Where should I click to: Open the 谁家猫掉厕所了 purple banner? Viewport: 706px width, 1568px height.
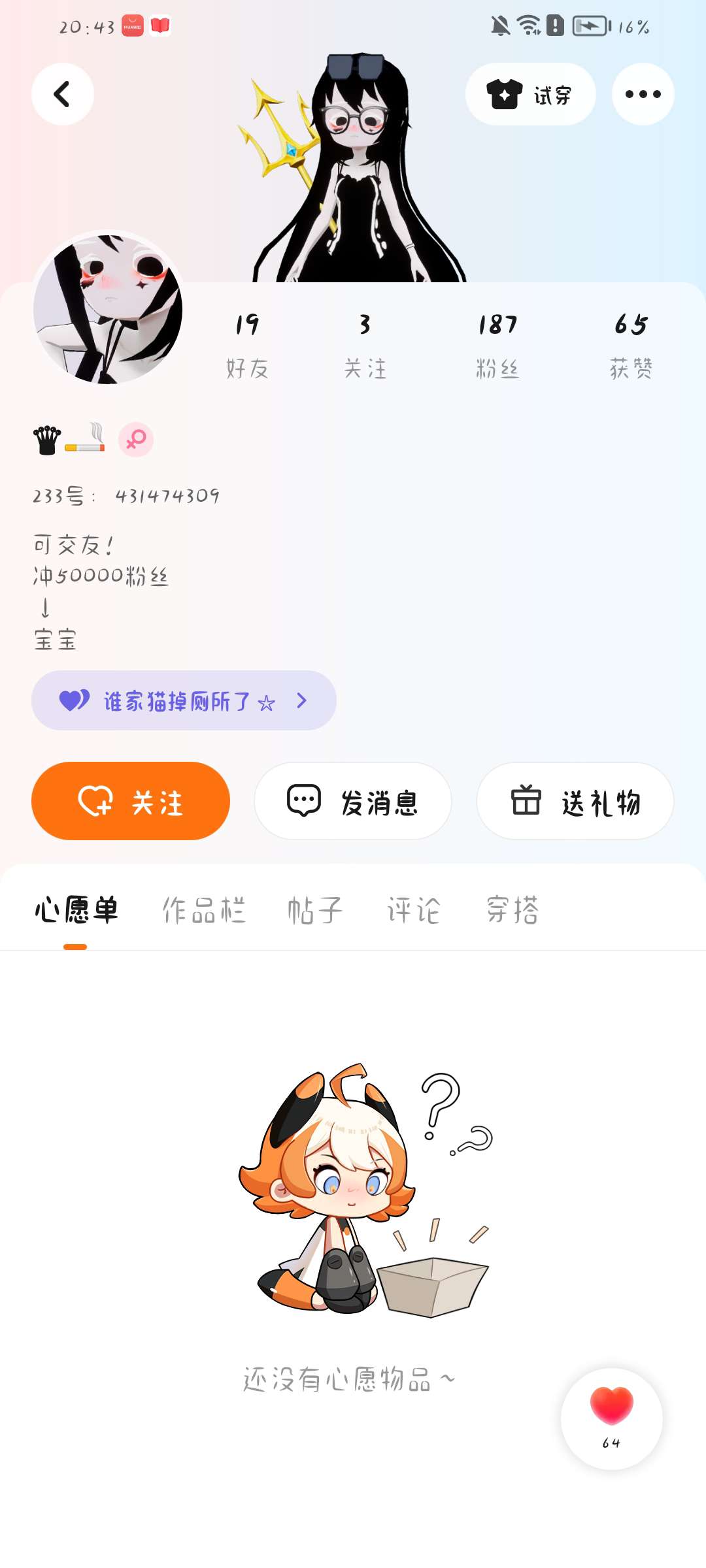point(184,700)
